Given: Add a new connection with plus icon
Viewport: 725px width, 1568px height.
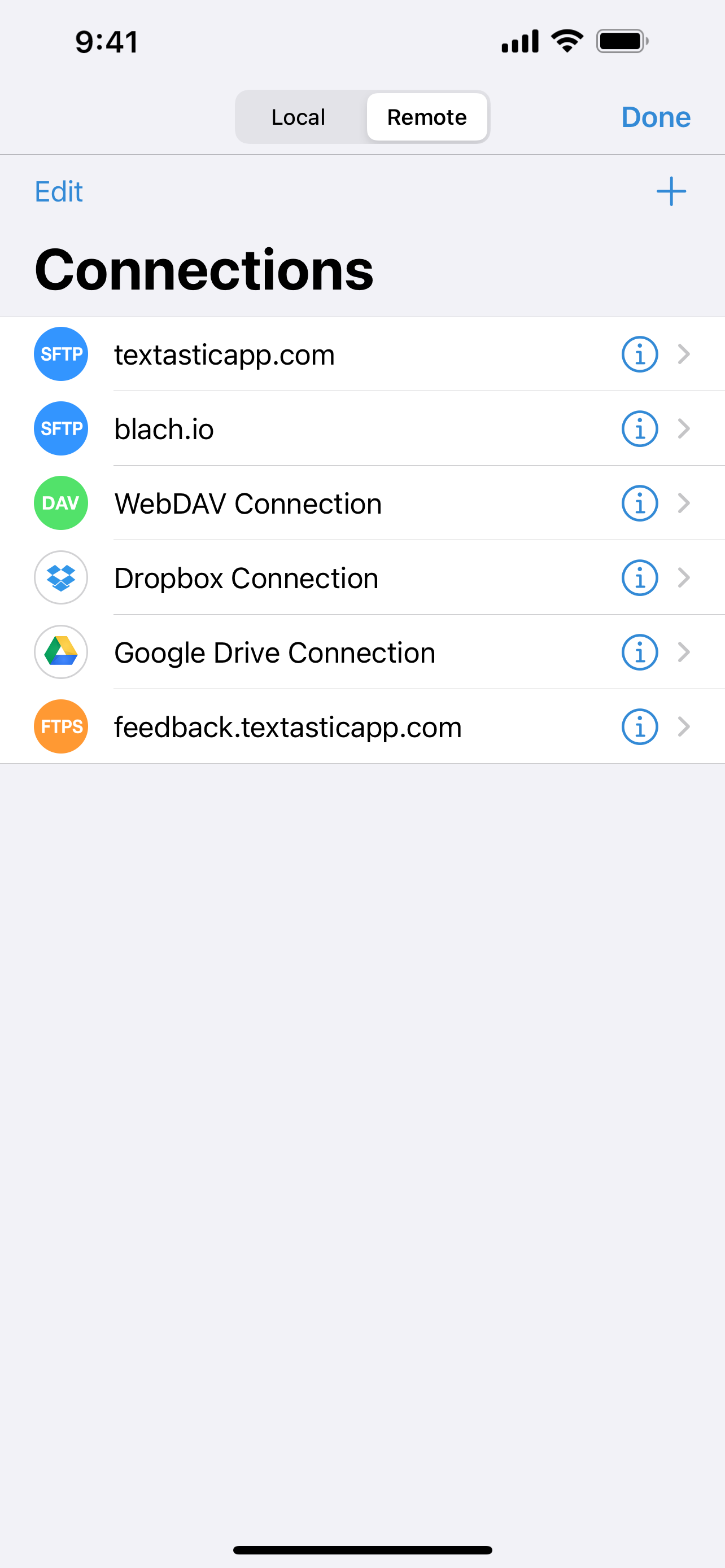Looking at the screenshot, I should 671,192.
